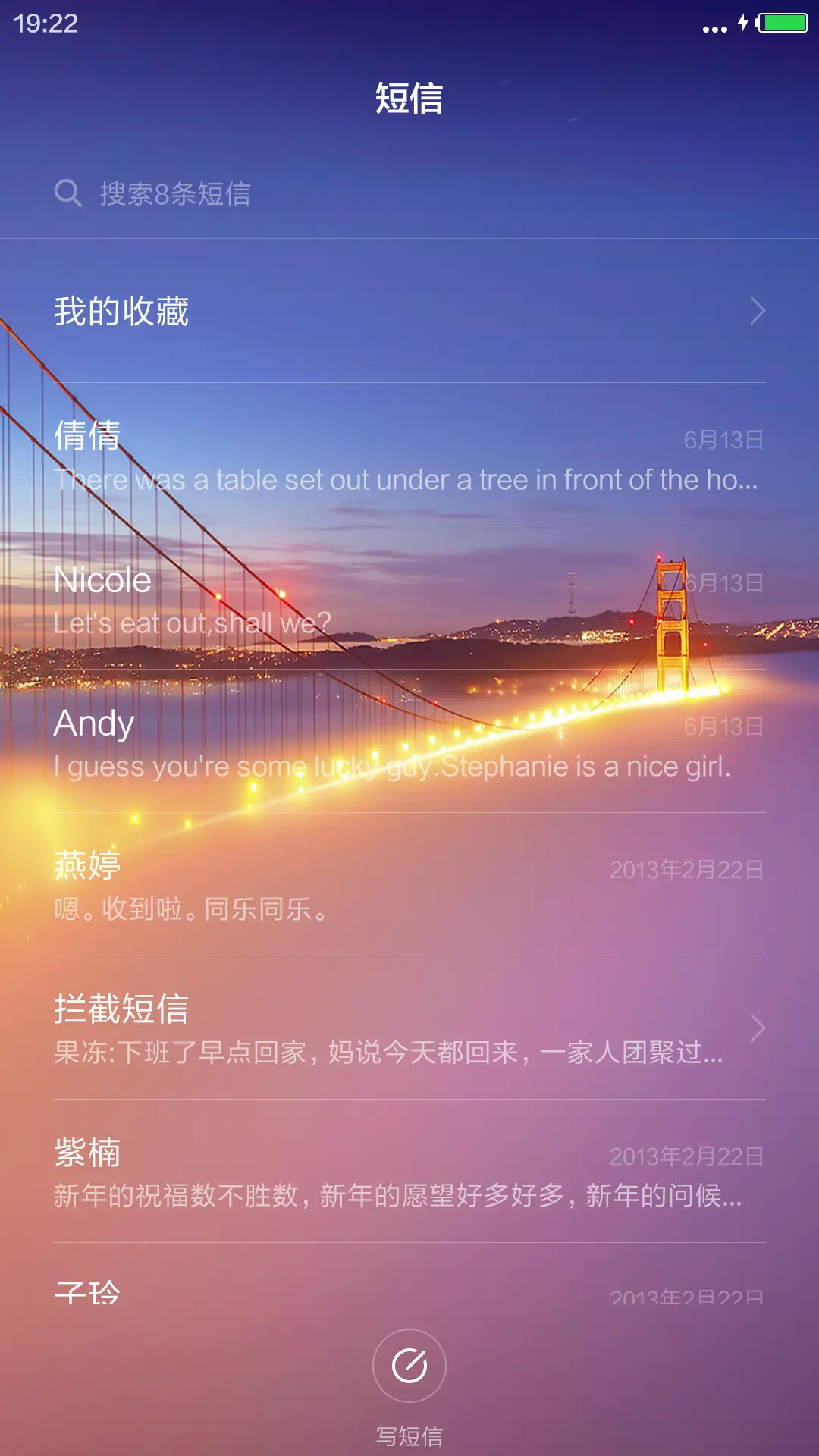Click the arrow beside 我的收藏
The width and height of the screenshot is (819, 1456).
758,309
